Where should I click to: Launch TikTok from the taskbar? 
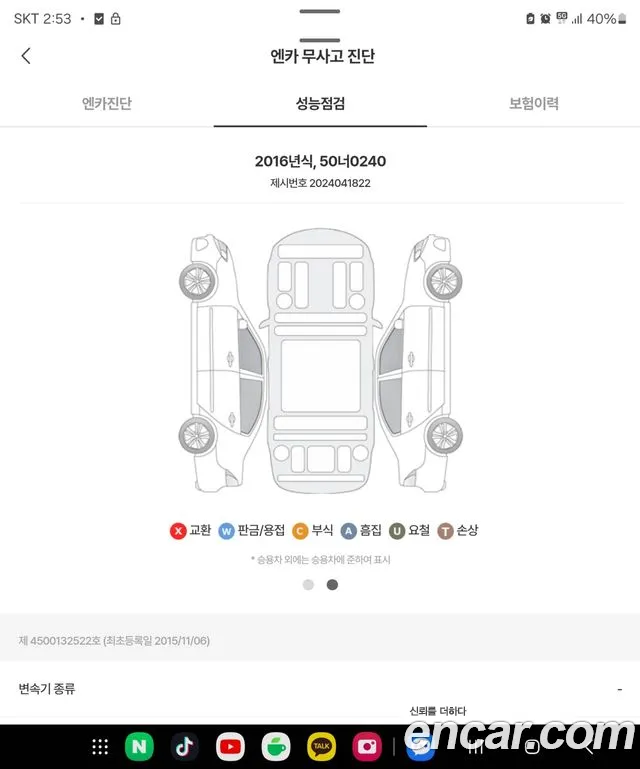(x=184, y=746)
